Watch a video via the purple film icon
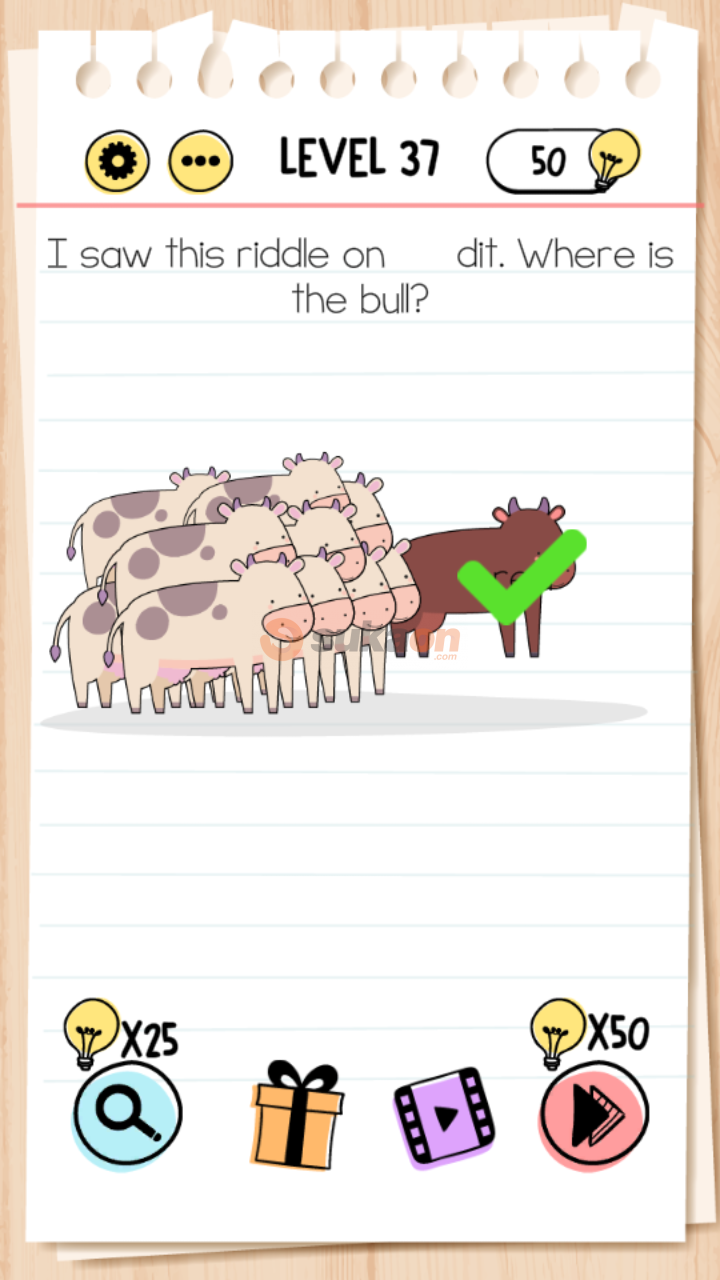This screenshot has width=720, height=1280. tap(445, 1113)
